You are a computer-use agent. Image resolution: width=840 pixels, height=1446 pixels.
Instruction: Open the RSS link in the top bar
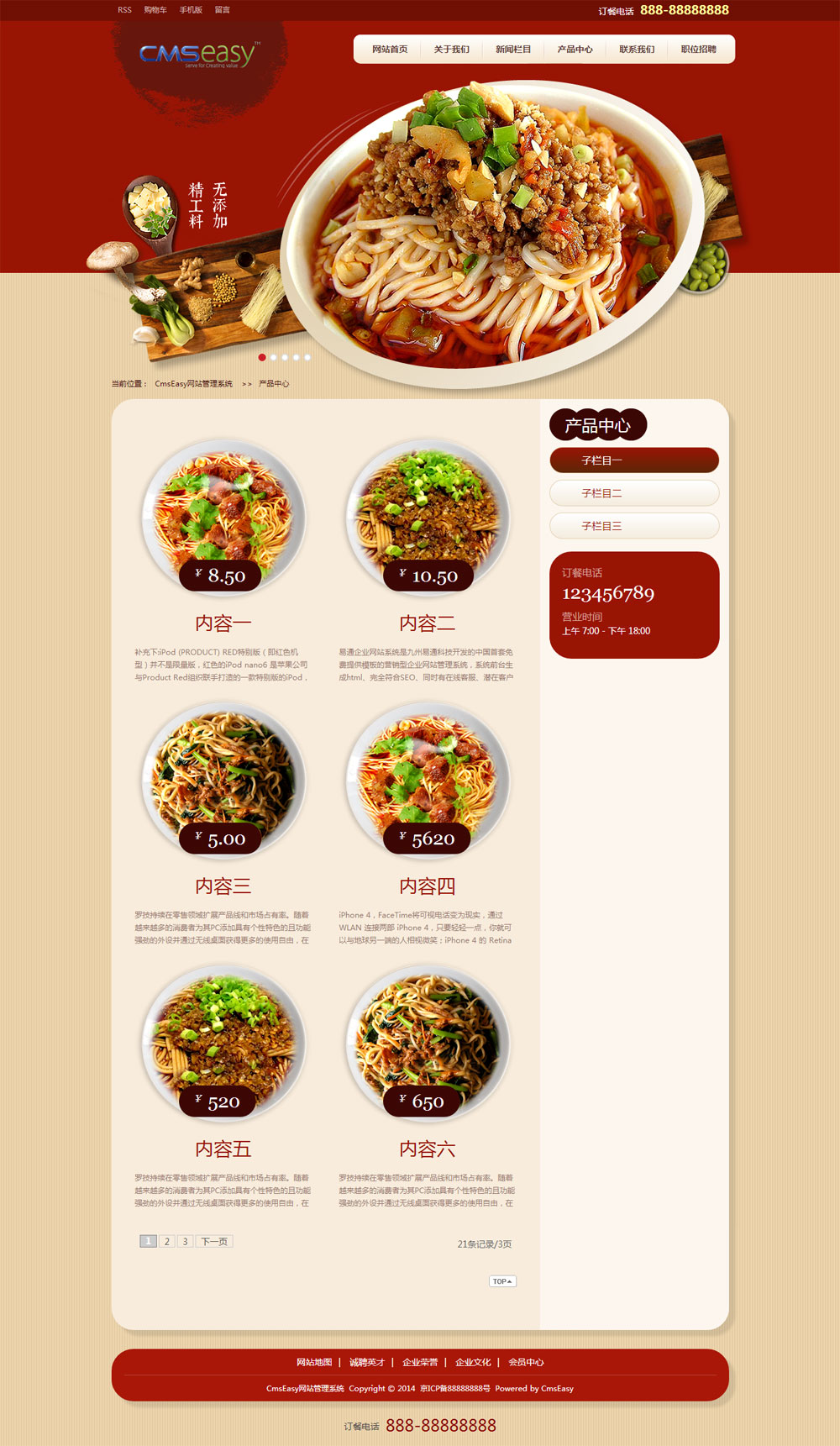[124, 10]
